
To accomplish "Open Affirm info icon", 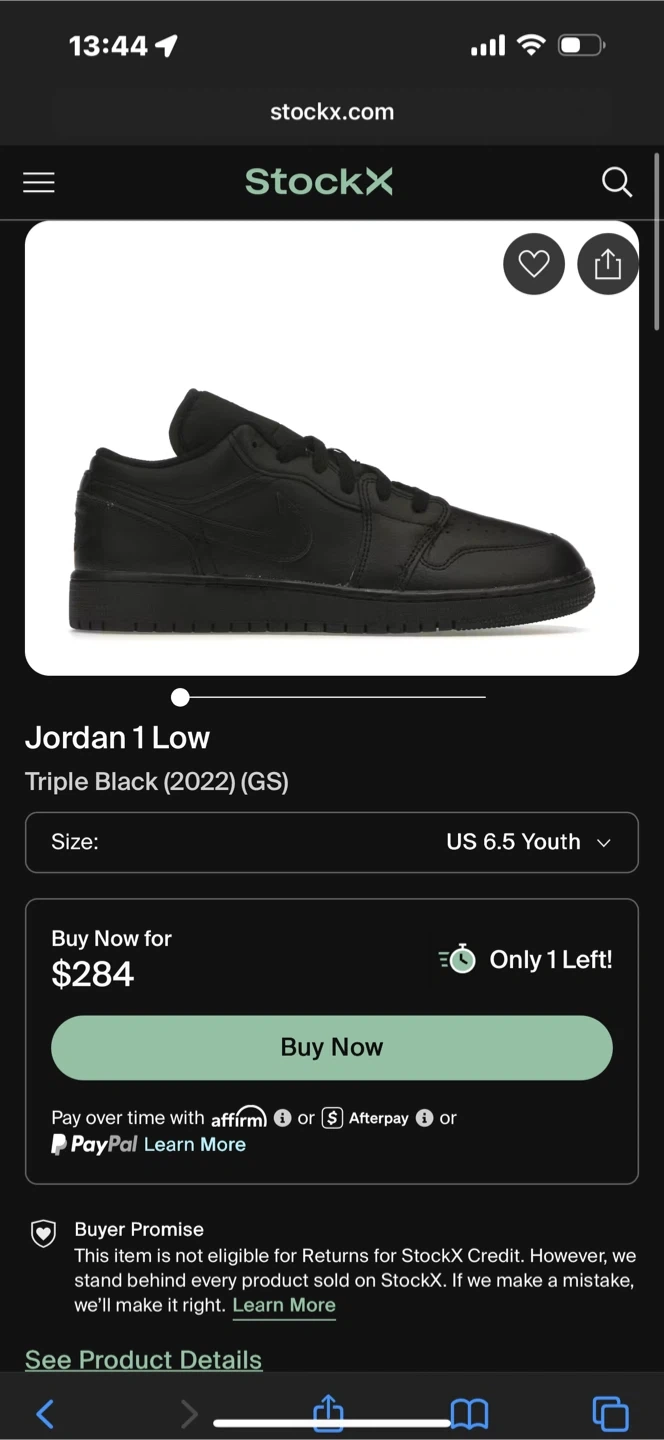I will point(283,1118).
